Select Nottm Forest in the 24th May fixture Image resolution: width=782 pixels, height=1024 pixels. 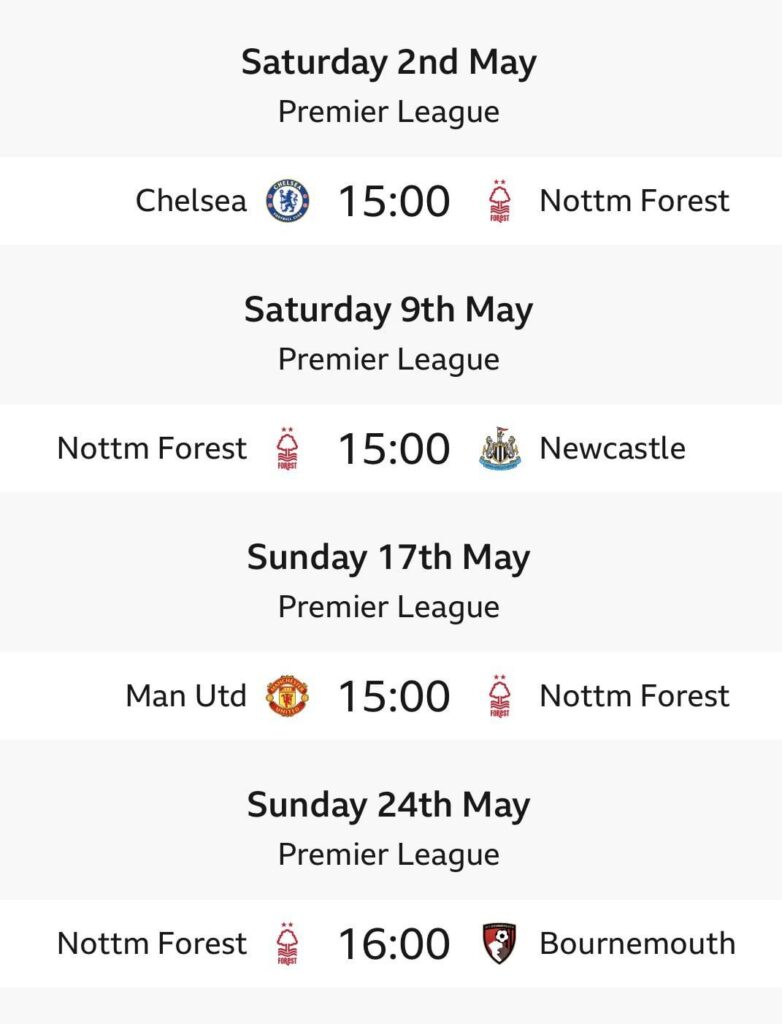pyautogui.click(x=153, y=942)
